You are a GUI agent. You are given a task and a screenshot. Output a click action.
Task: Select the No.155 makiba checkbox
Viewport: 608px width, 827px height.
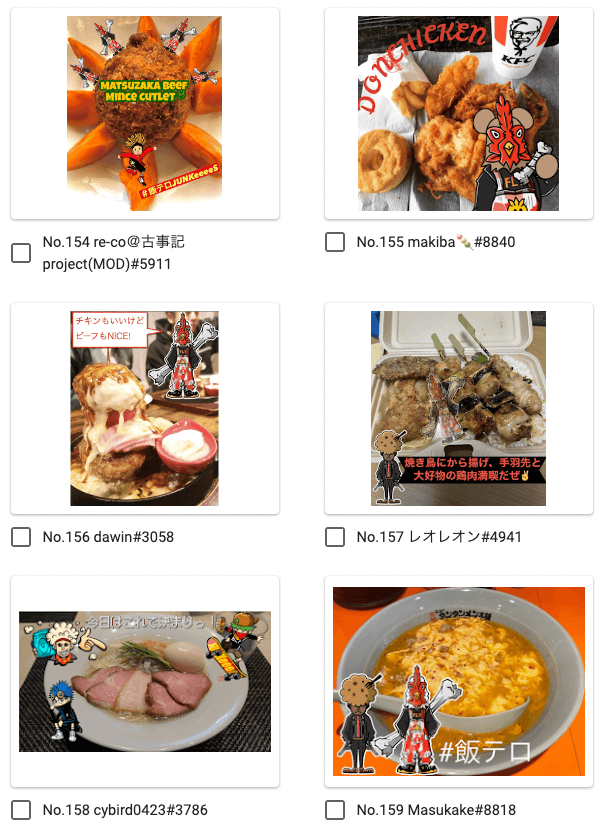coord(335,242)
